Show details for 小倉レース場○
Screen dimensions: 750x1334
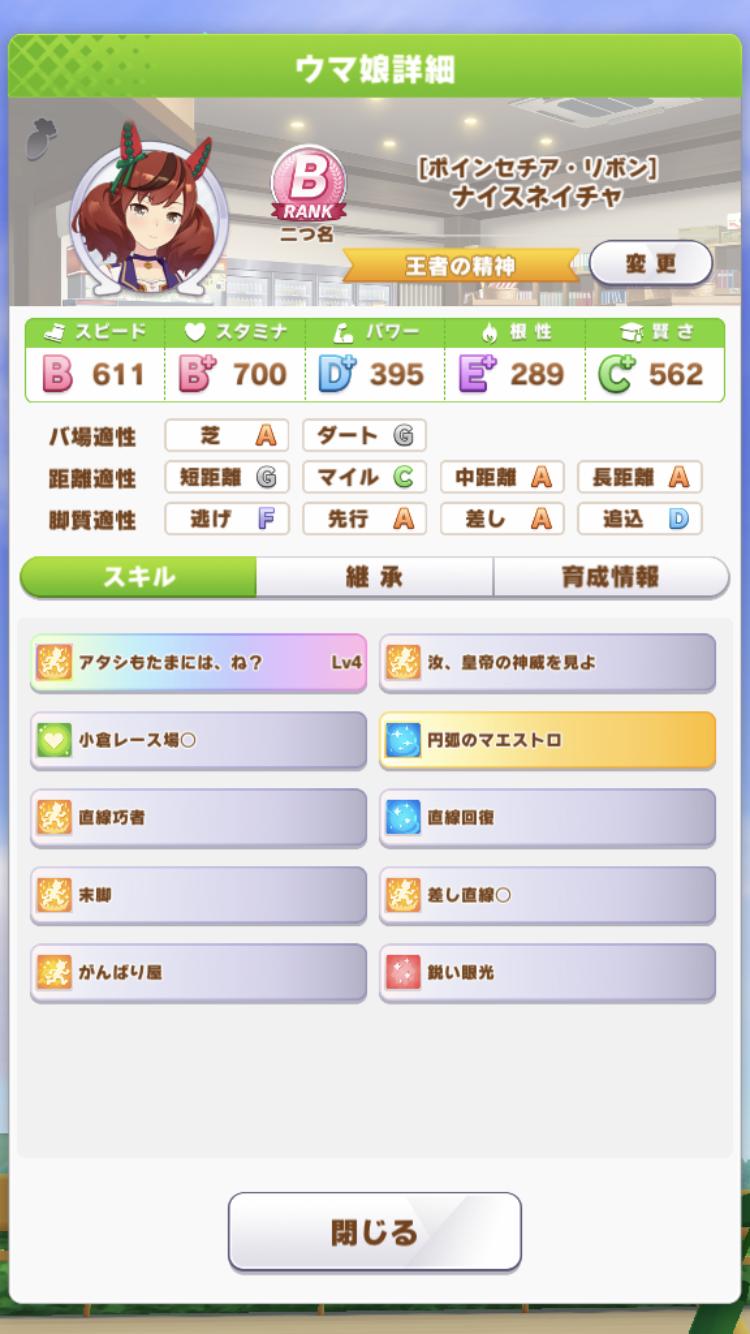[x=198, y=740]
